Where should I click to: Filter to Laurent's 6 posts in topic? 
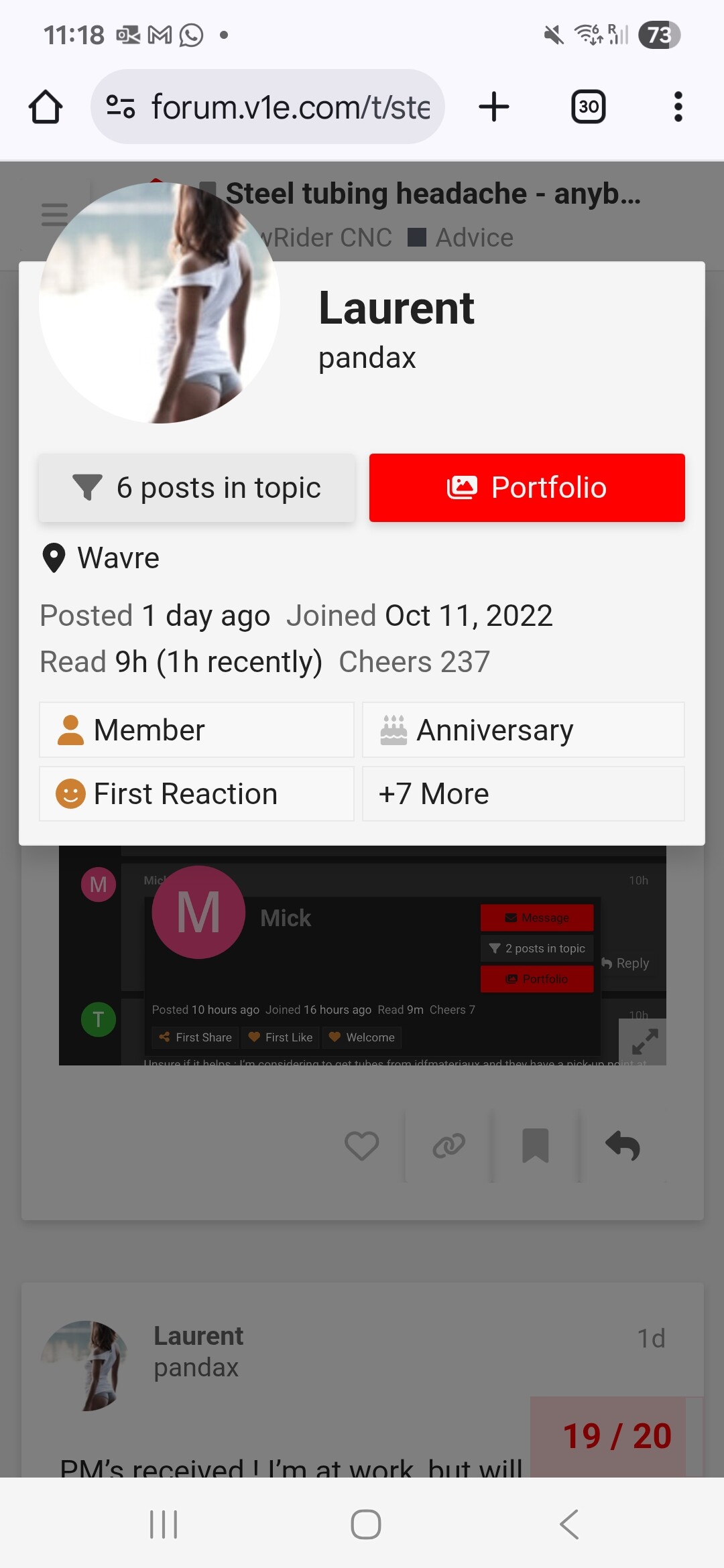pos(196,488)
